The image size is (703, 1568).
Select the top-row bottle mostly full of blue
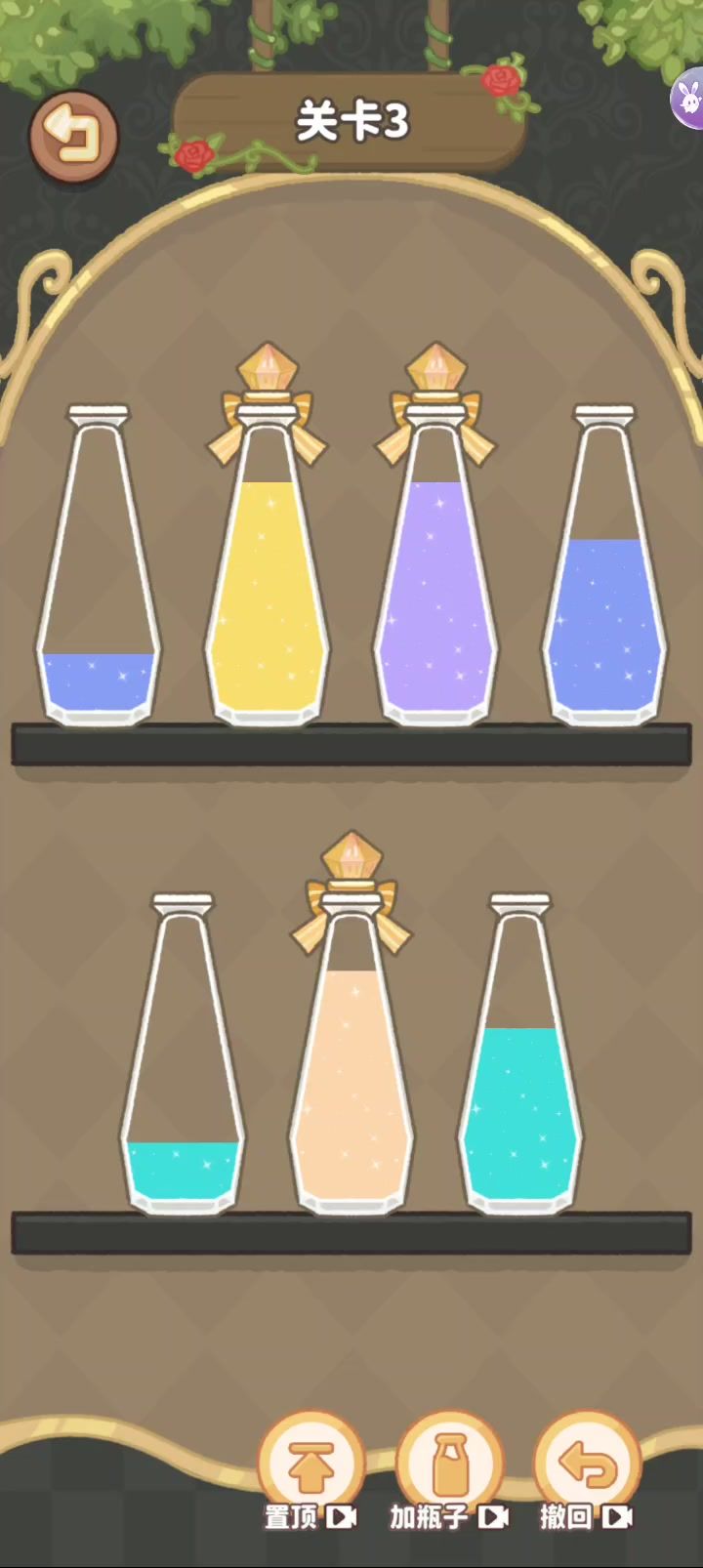pyautogui.click(x=605, y=565)
